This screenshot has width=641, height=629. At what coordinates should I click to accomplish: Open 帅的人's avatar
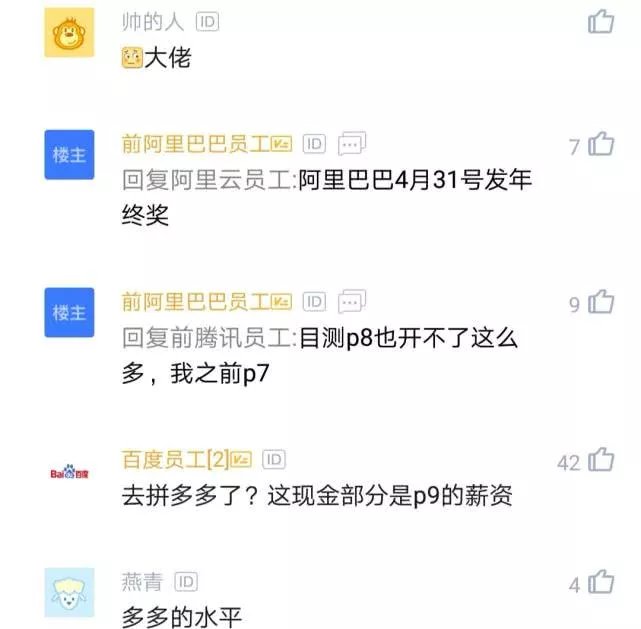[x=70, y=33]
